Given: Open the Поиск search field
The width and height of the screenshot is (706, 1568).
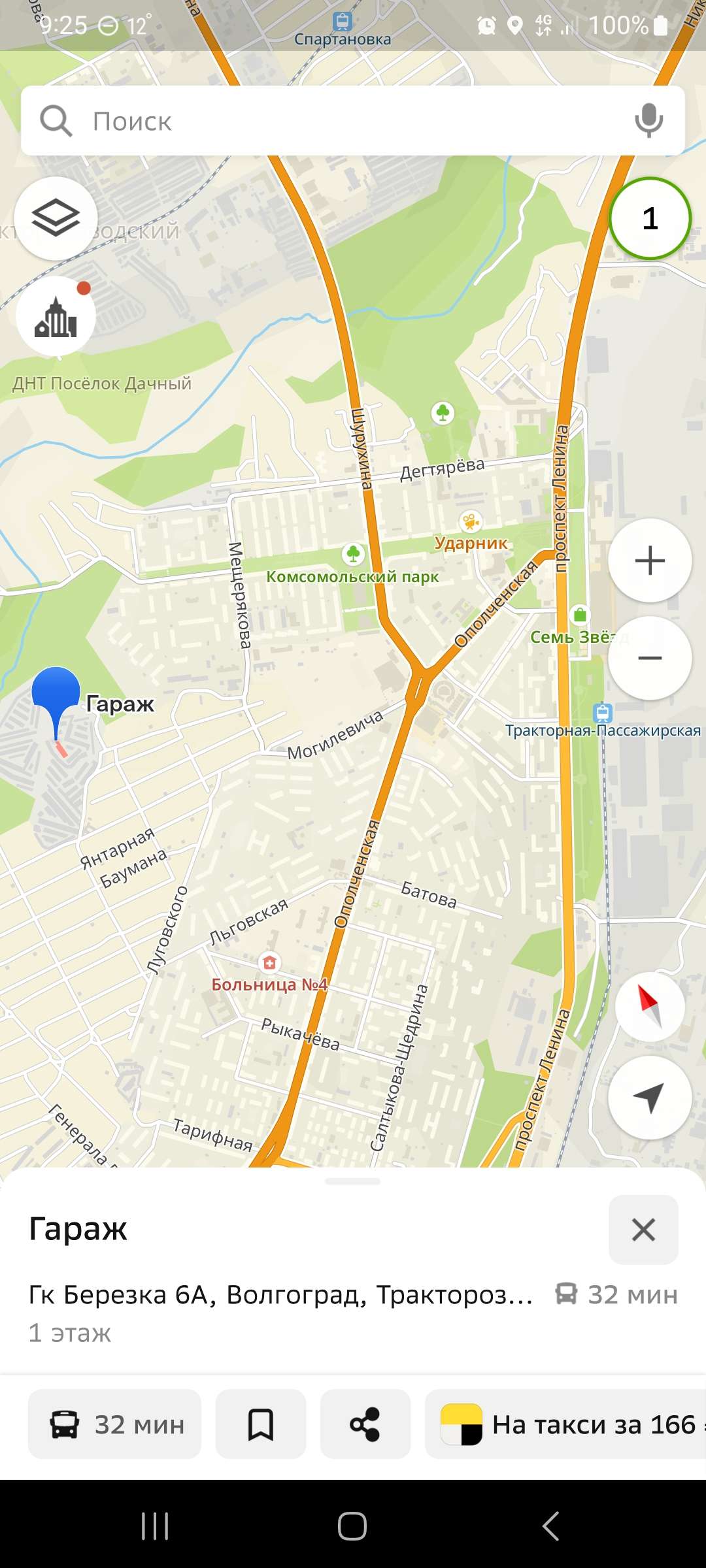Looking at the screenshot, I should coord(327,122).
